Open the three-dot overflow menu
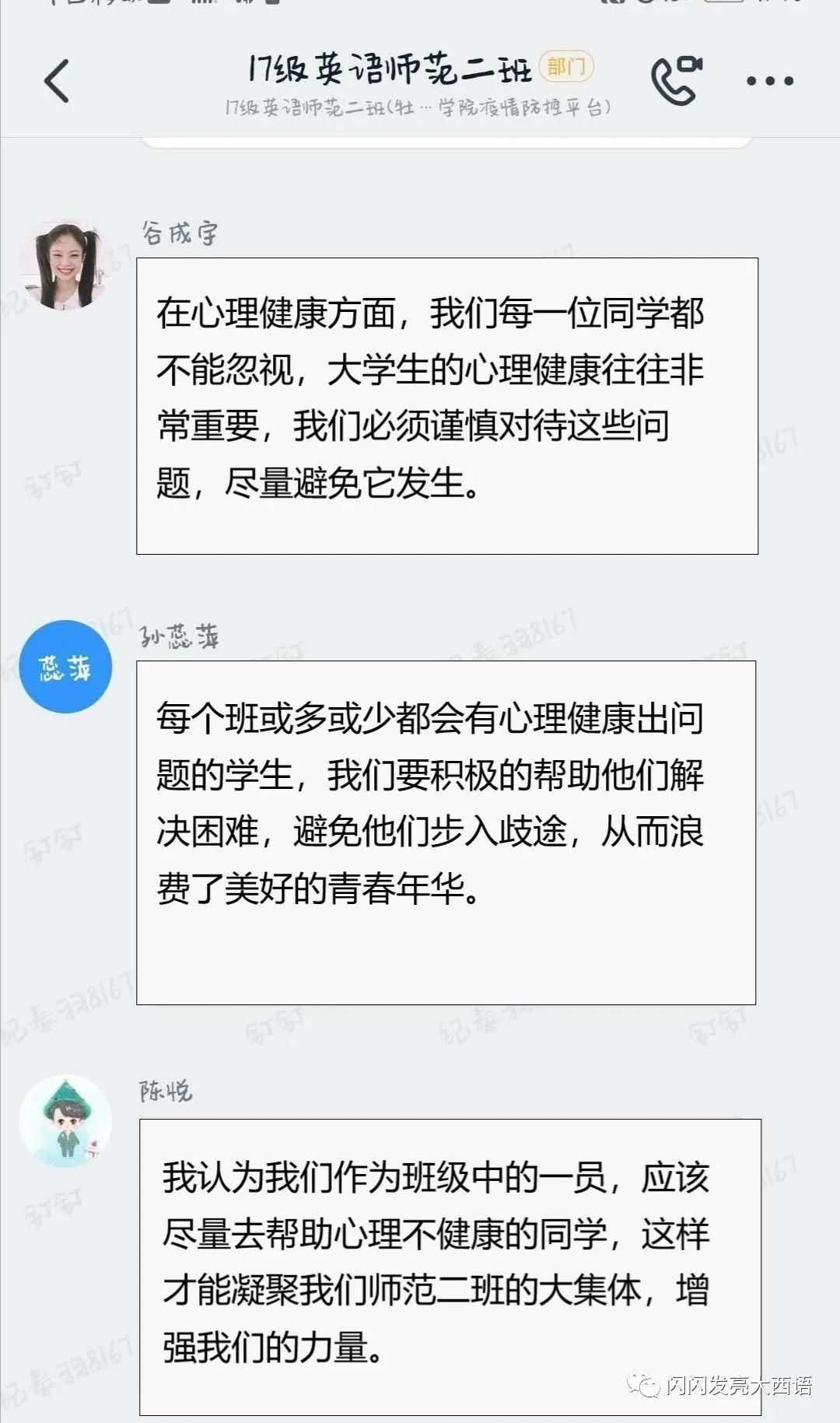840x1423 pixels. click(769, 81)
